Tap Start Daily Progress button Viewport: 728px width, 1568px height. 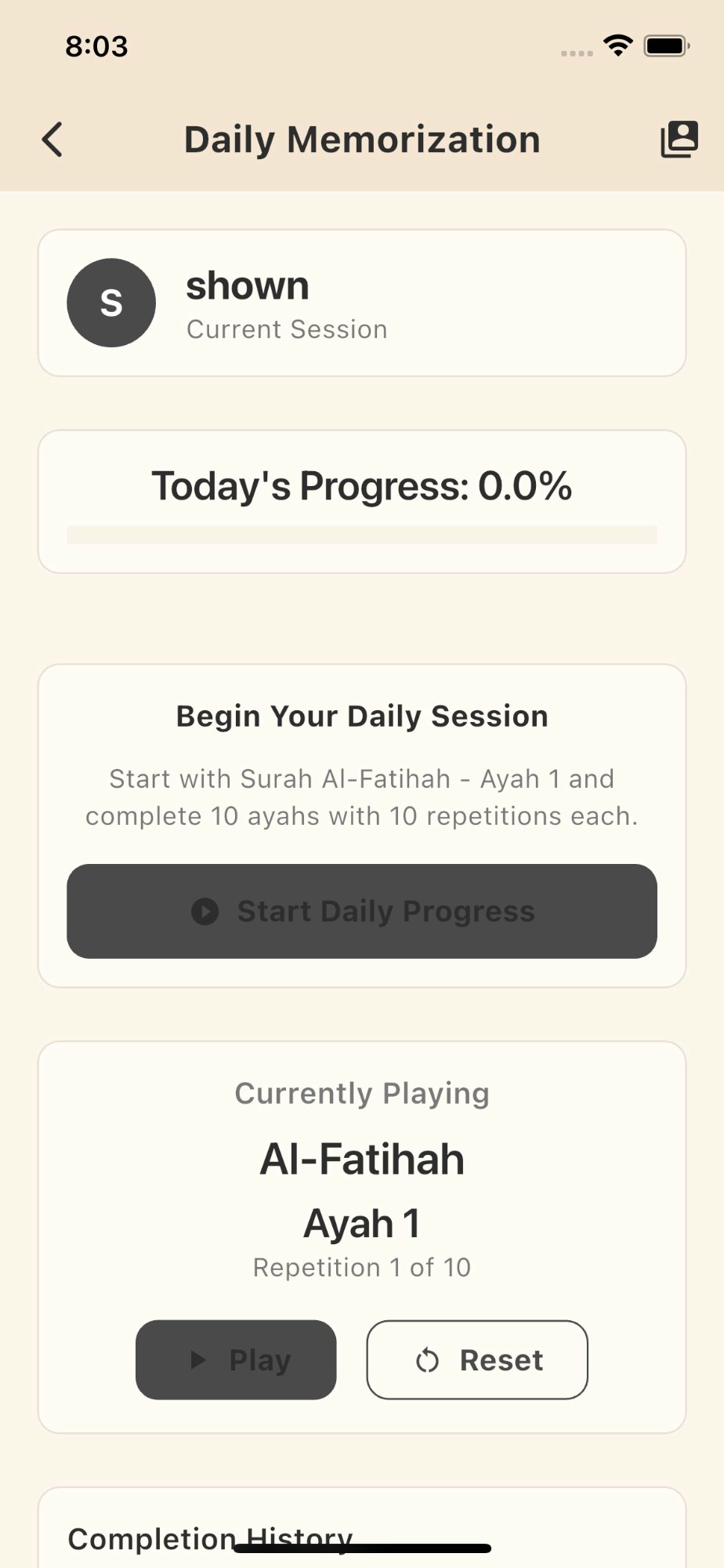(362, 911)
